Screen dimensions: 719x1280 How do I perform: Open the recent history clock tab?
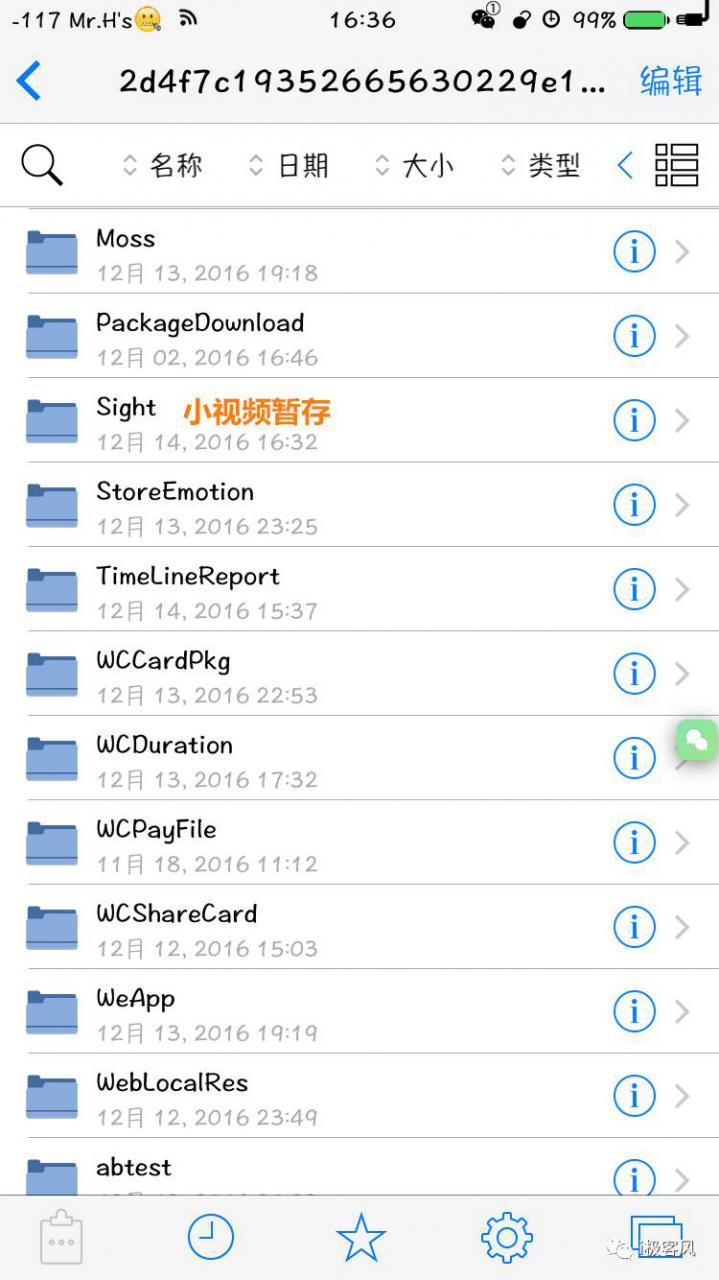click(211, 1238)
